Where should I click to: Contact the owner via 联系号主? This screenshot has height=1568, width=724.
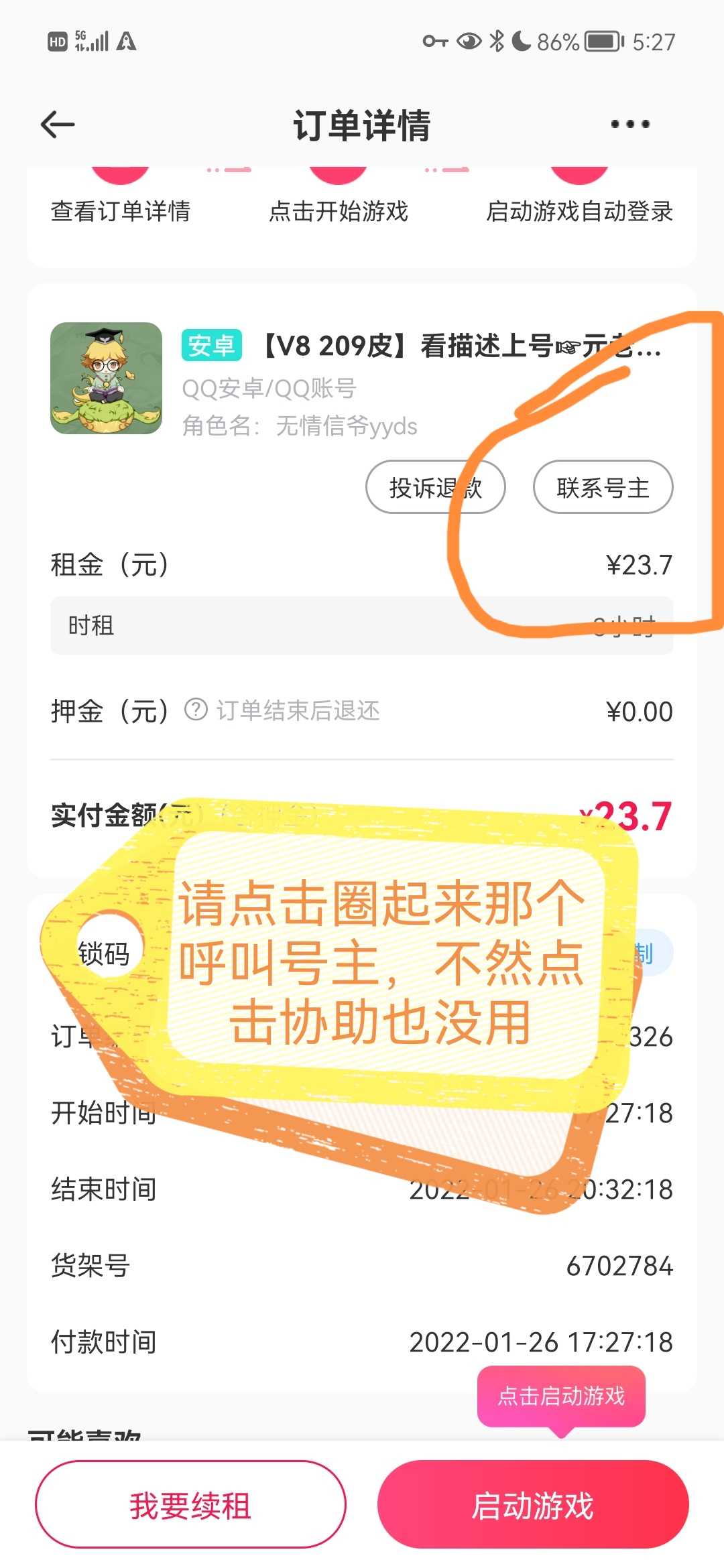pyautogui.click(x=603, y=487)
